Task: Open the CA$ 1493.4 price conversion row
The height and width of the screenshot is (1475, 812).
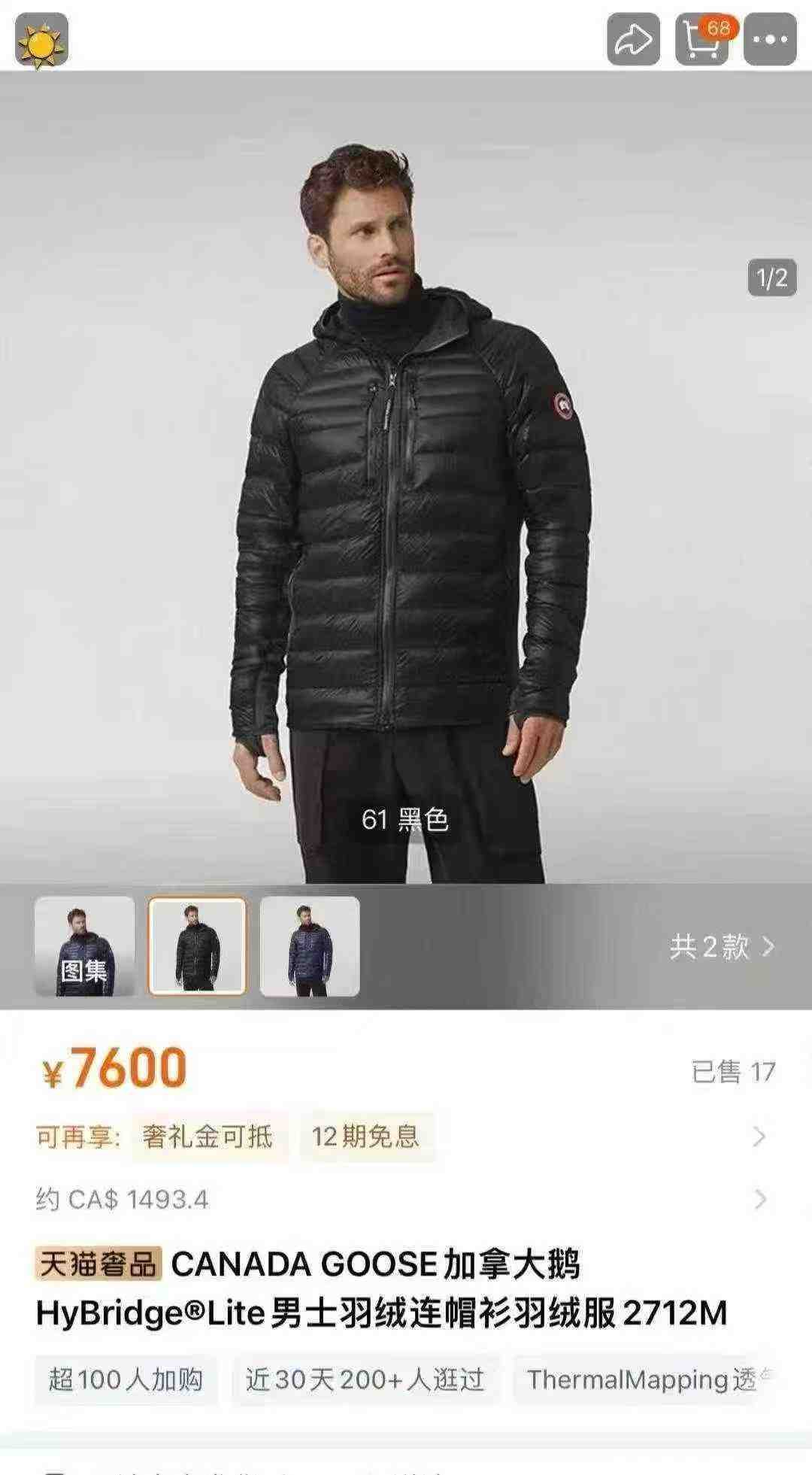Action: pyautogui.click(x=759, y=1199)
